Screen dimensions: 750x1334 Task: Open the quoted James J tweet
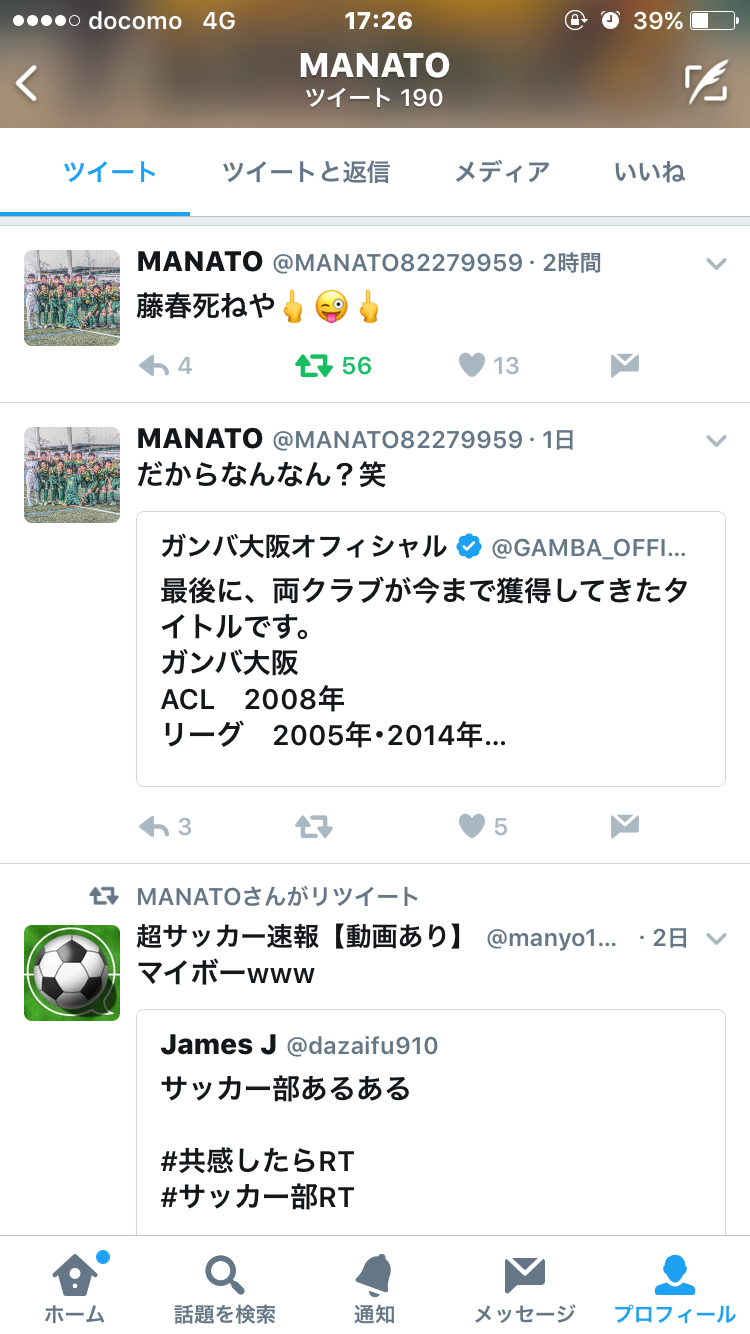(430, 1120)
